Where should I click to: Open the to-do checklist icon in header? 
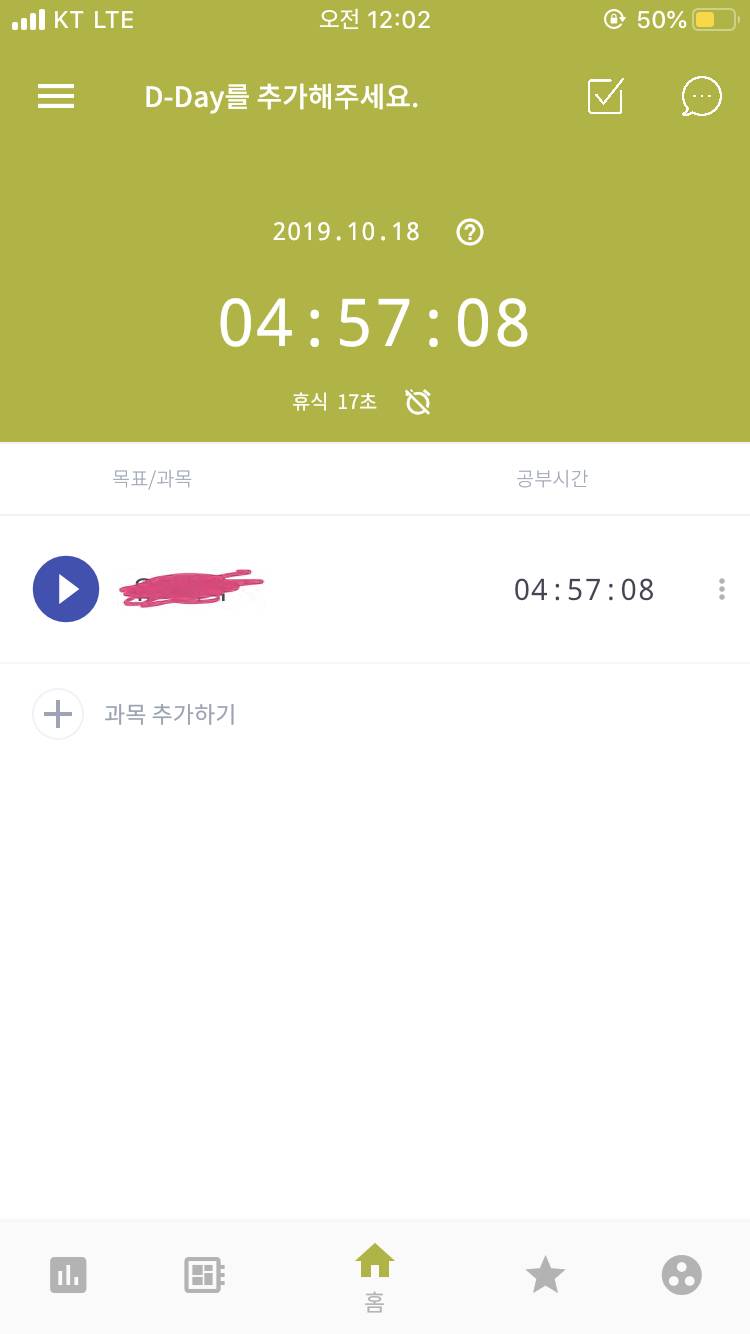pos(604,96)
